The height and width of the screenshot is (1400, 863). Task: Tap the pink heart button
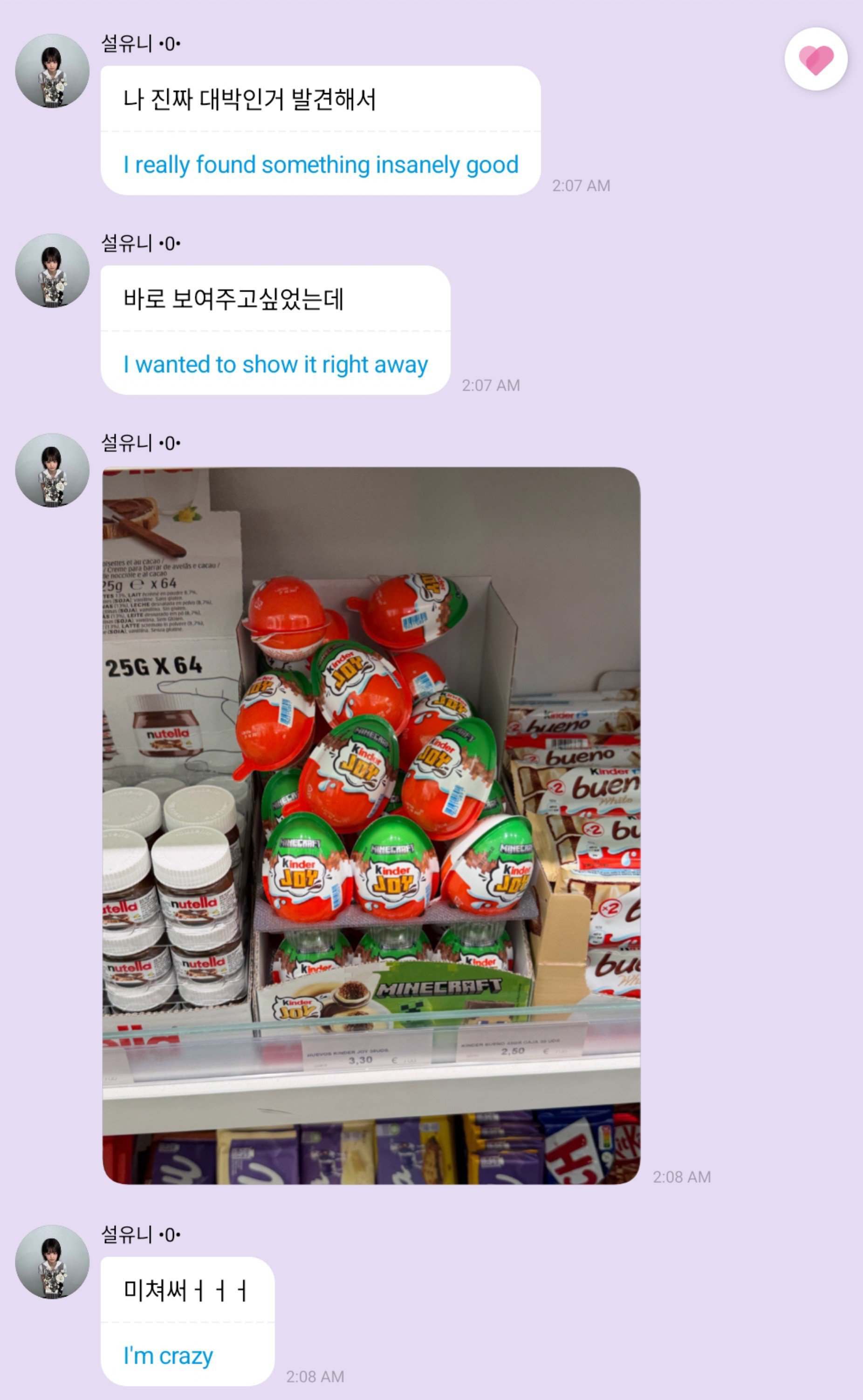(x=815, y=59)
